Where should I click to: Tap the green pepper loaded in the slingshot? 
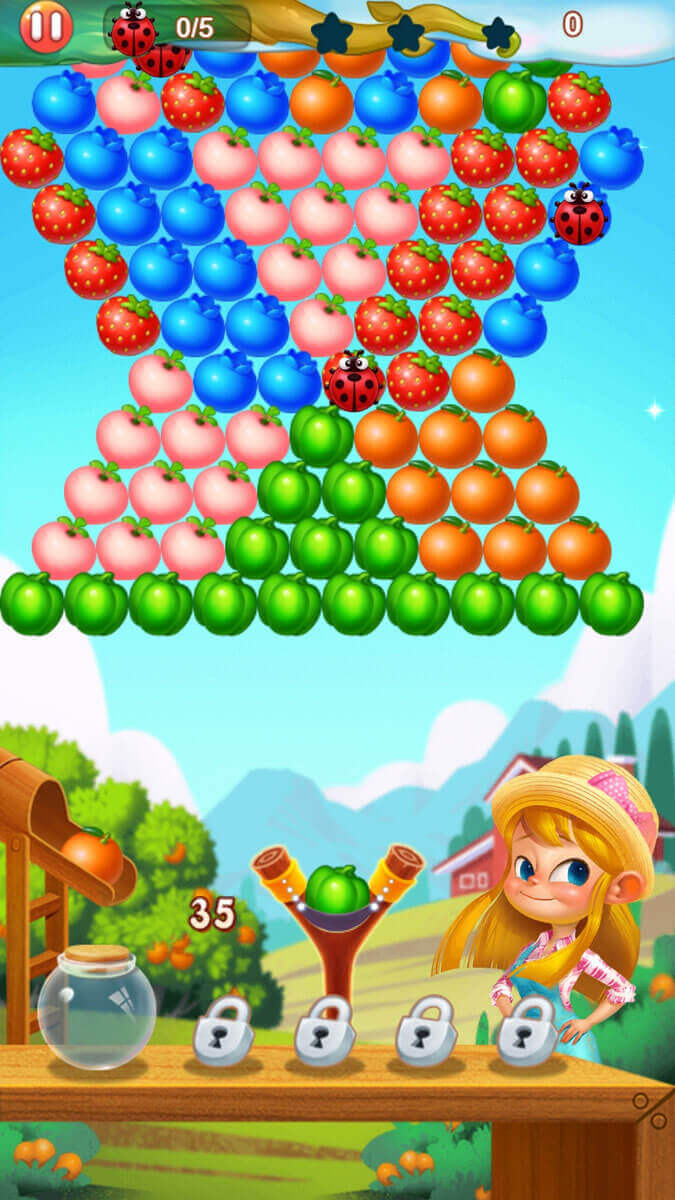(337, 889)
